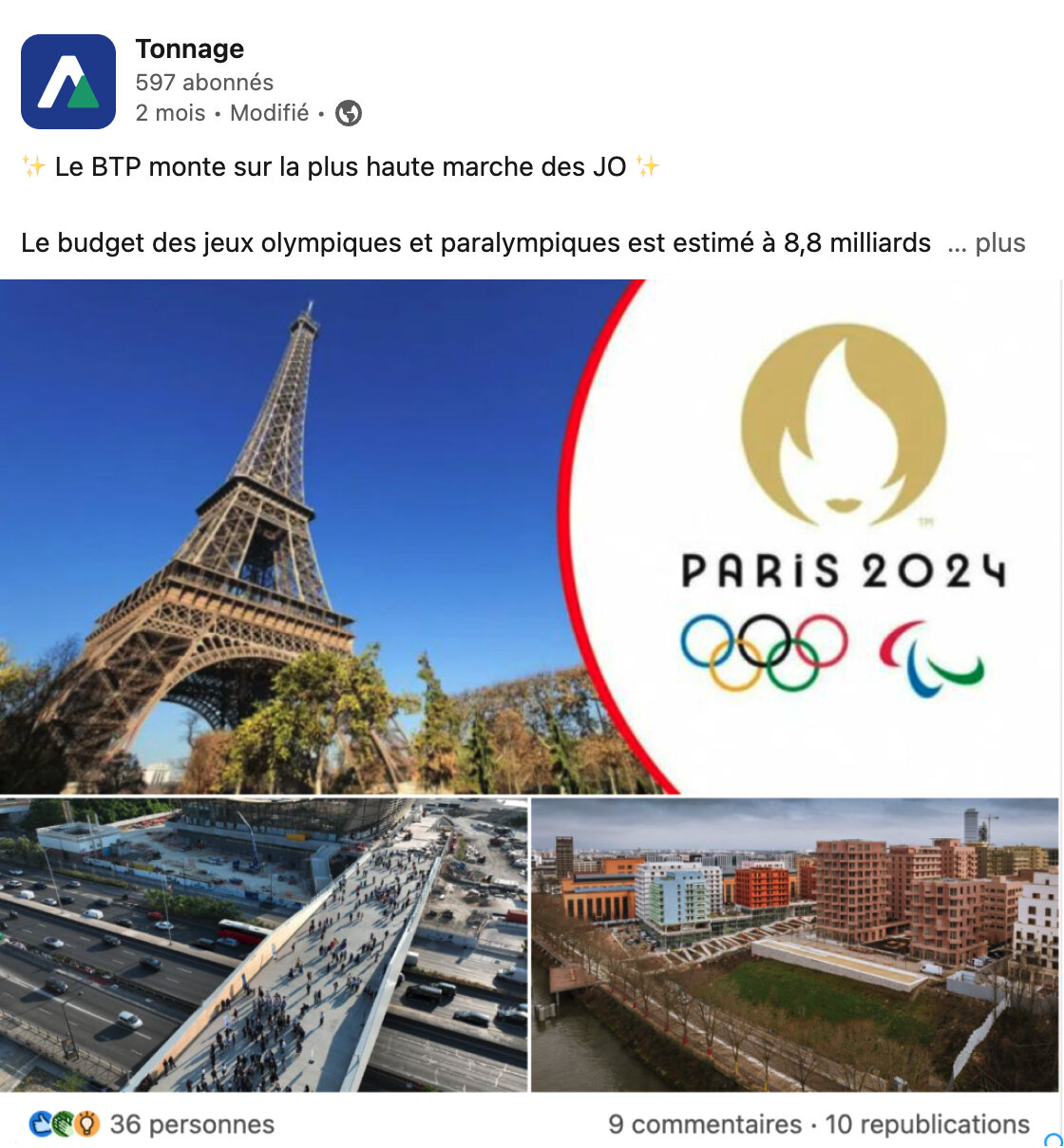Open the athletes village buildings photo
This screenshot has width=1064, height=1148.
[794, 945]
